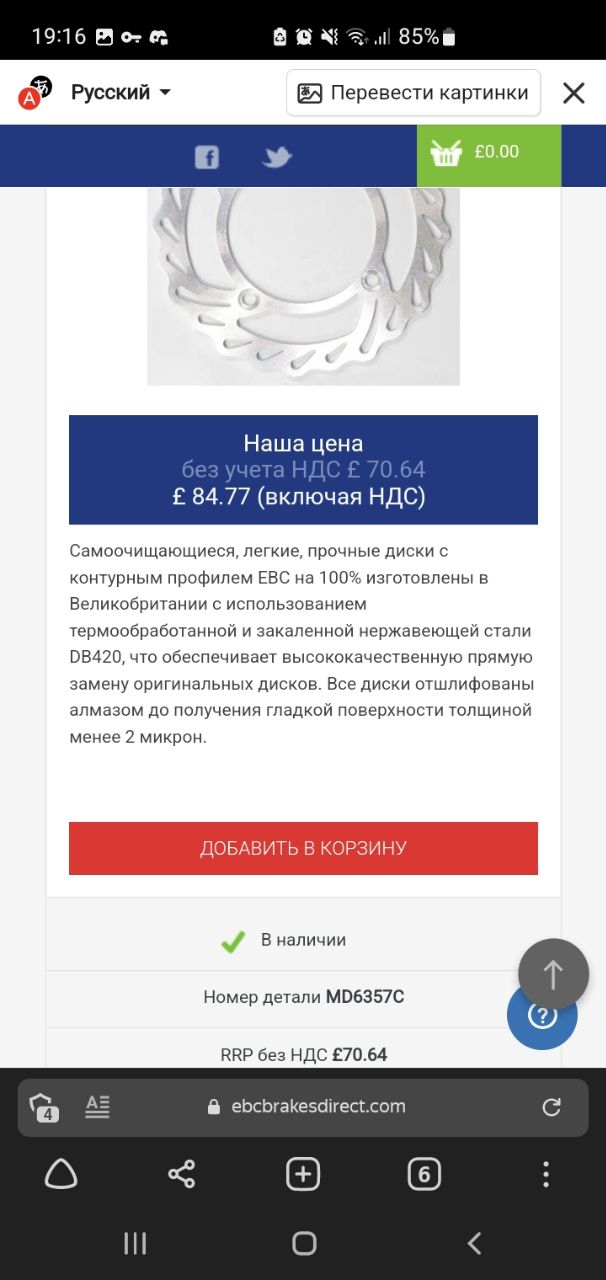Open the browser overflow menu
The image size is (606, 1280).
[545, 1174]
